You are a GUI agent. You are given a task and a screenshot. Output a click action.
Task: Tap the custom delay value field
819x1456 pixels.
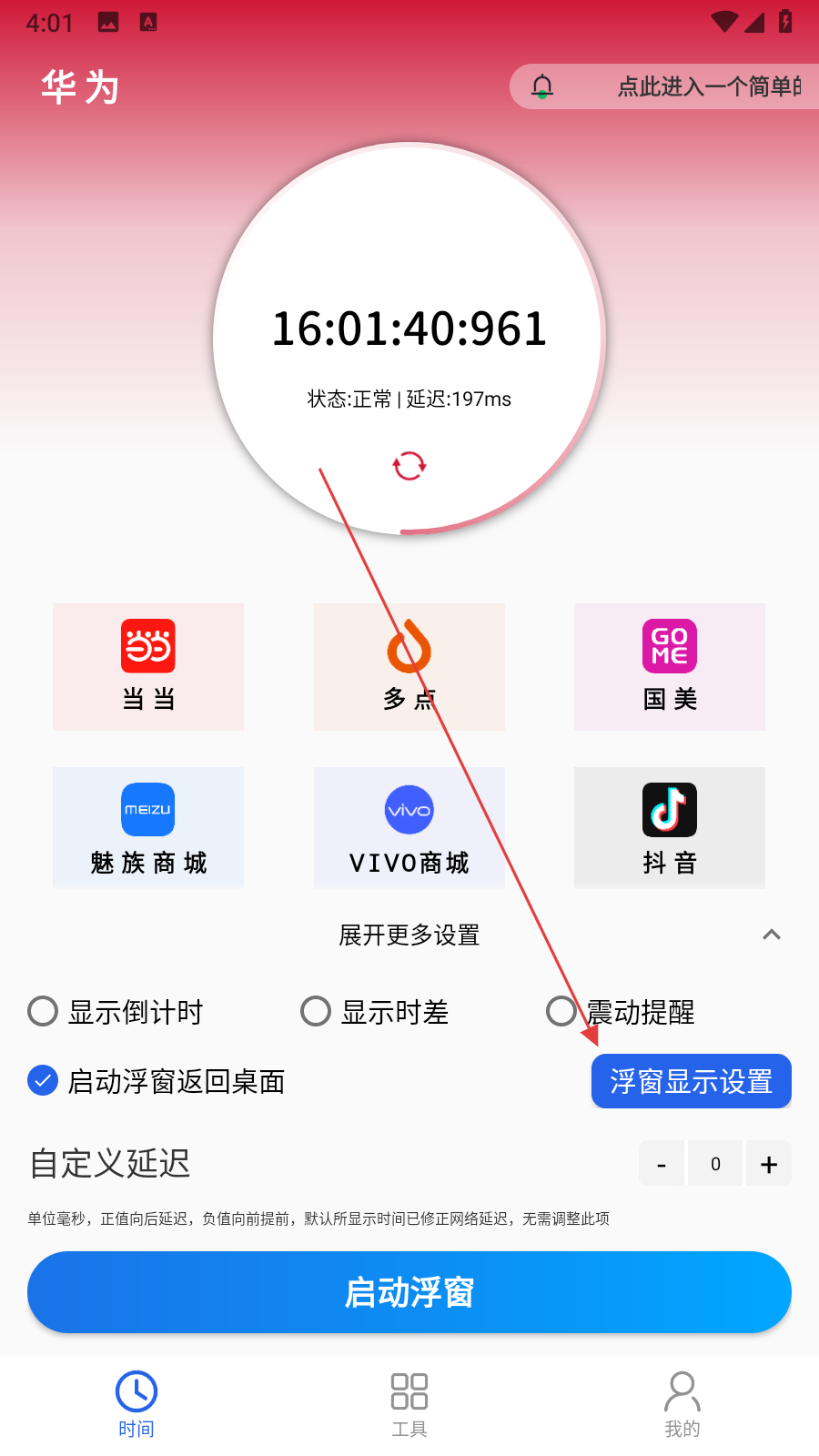[x=715, y=1164]
